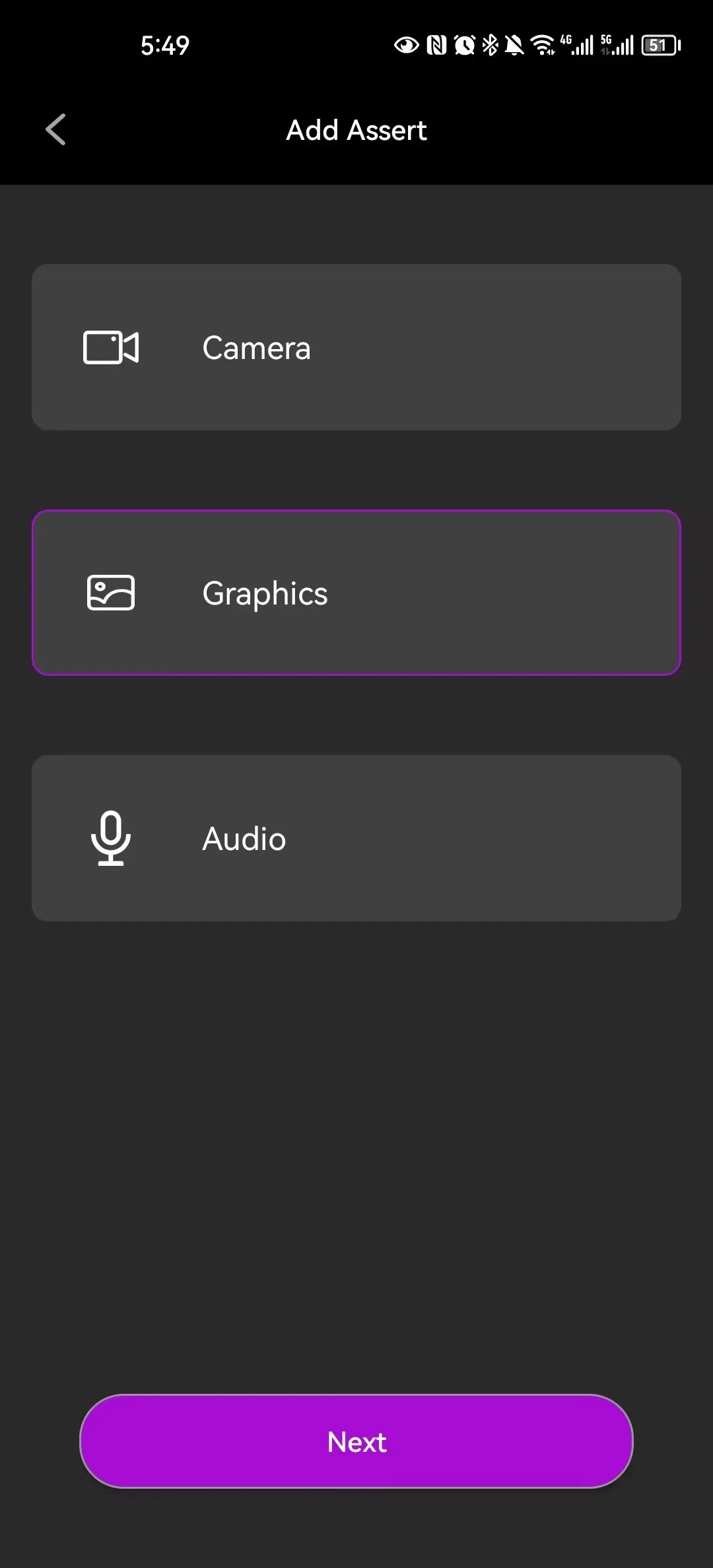Go back from Add Assert screen
This screenshot has height=1568, width=713.
[56, 129]
